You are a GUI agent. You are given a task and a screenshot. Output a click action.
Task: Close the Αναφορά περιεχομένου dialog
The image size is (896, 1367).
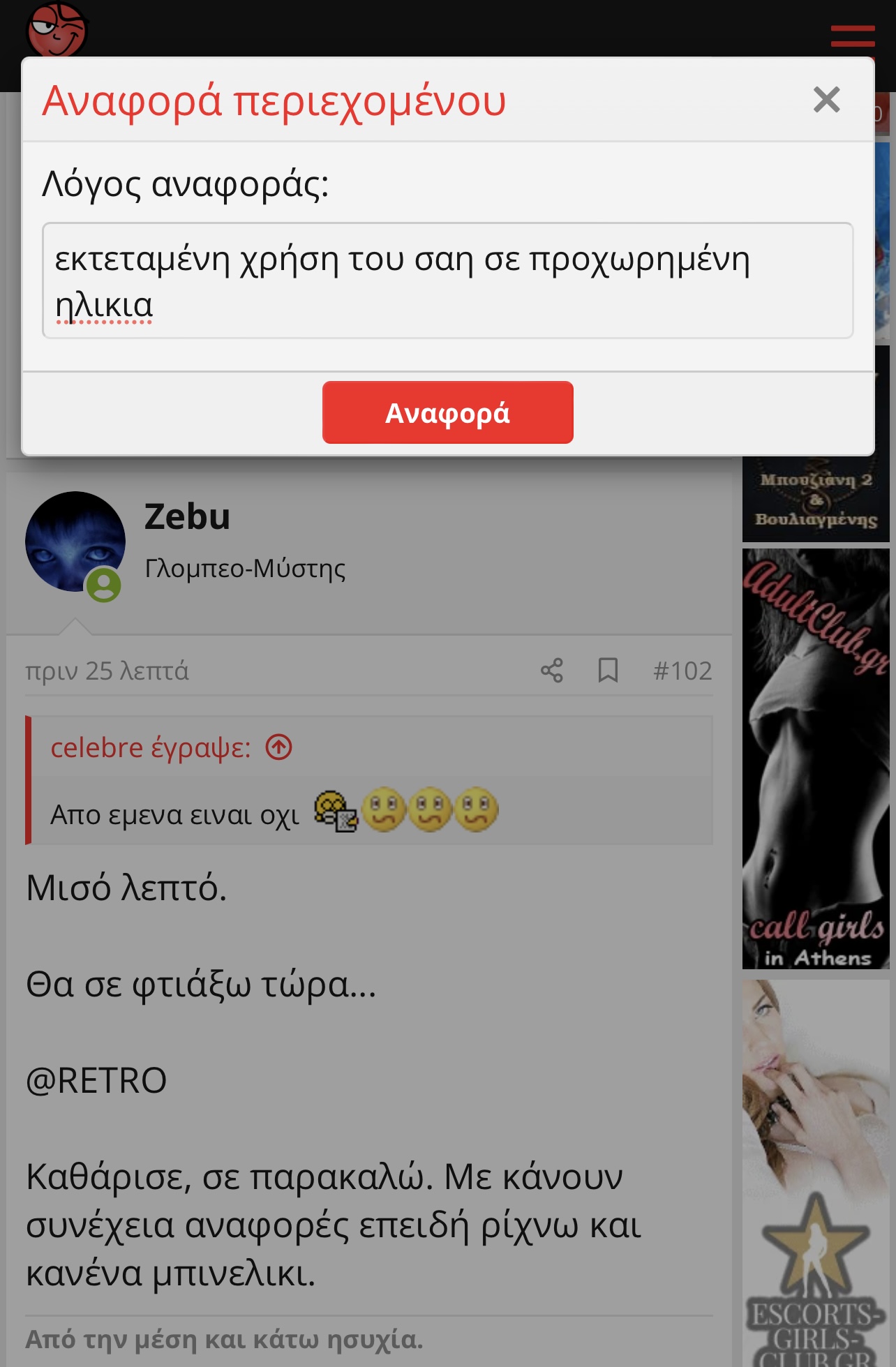coord(826,100)
